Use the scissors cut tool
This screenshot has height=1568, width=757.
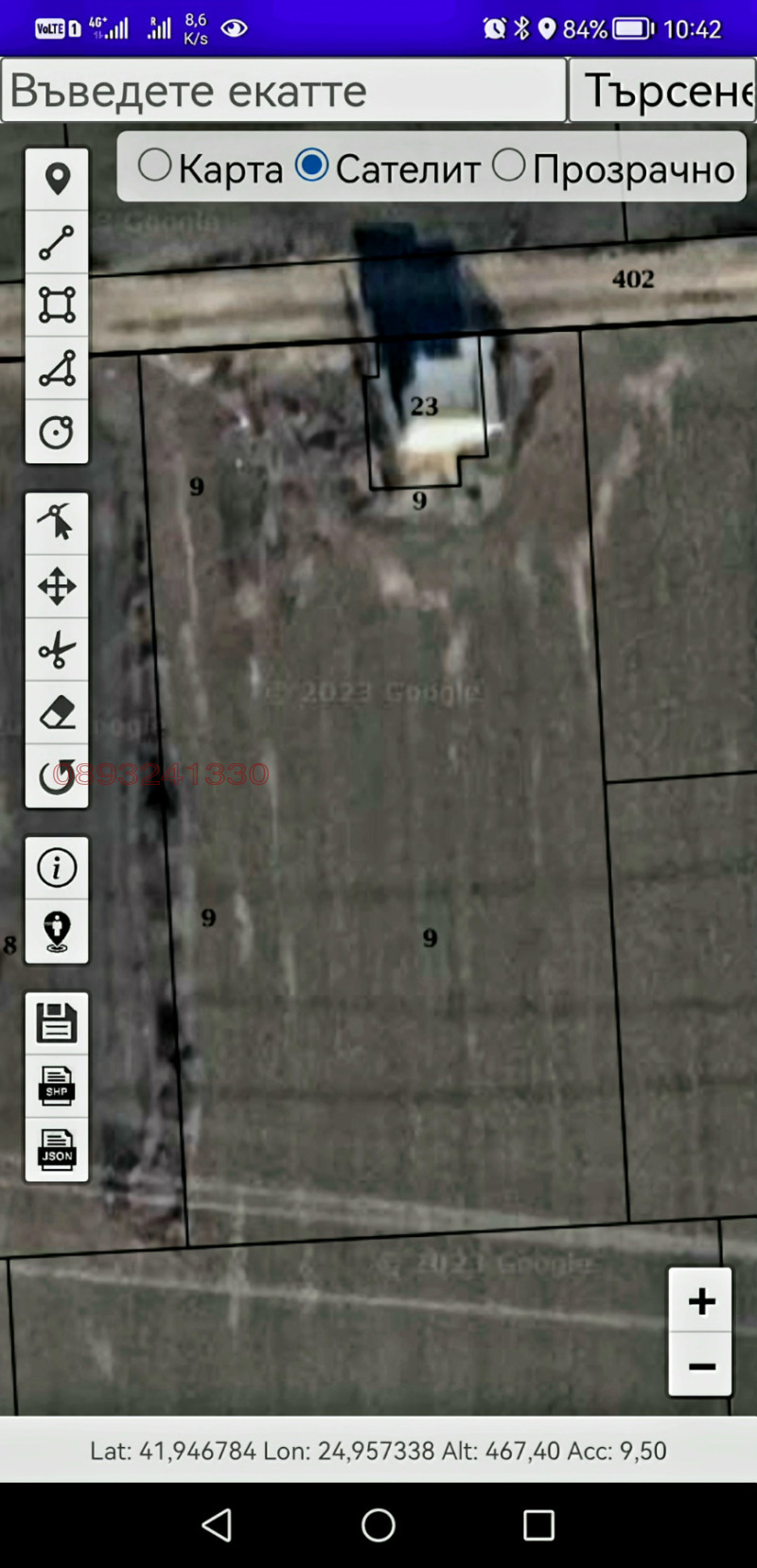coord(57,650)
